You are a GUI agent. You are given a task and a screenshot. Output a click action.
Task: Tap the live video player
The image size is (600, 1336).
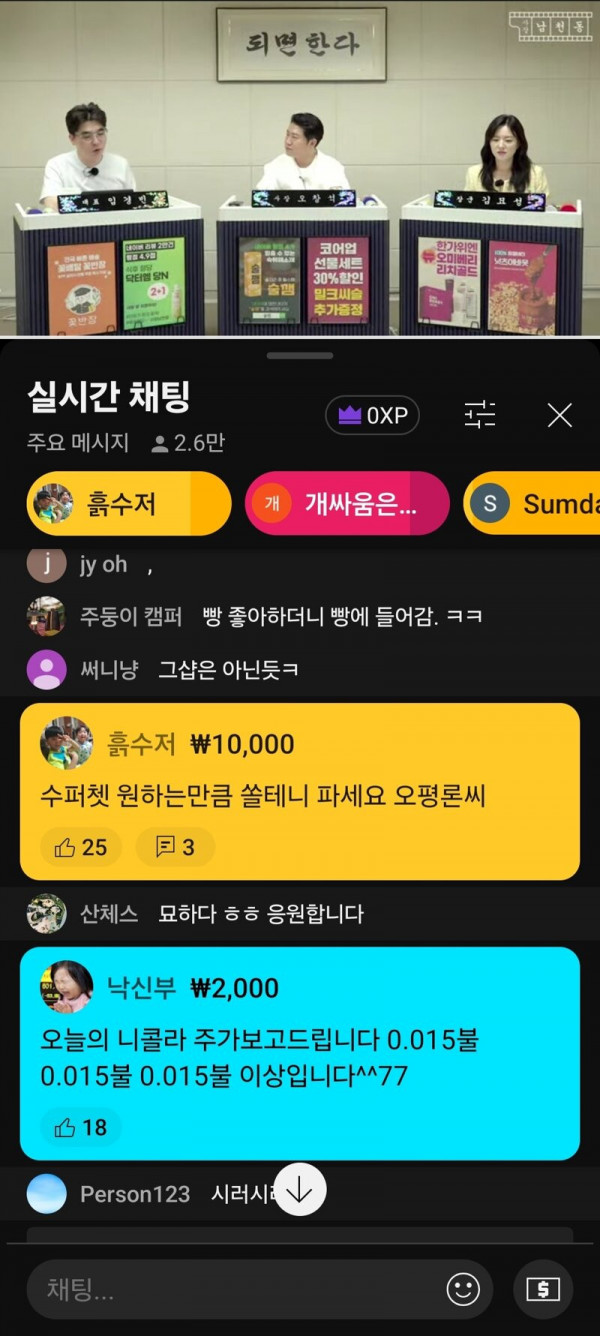click(x=300, y=168)
